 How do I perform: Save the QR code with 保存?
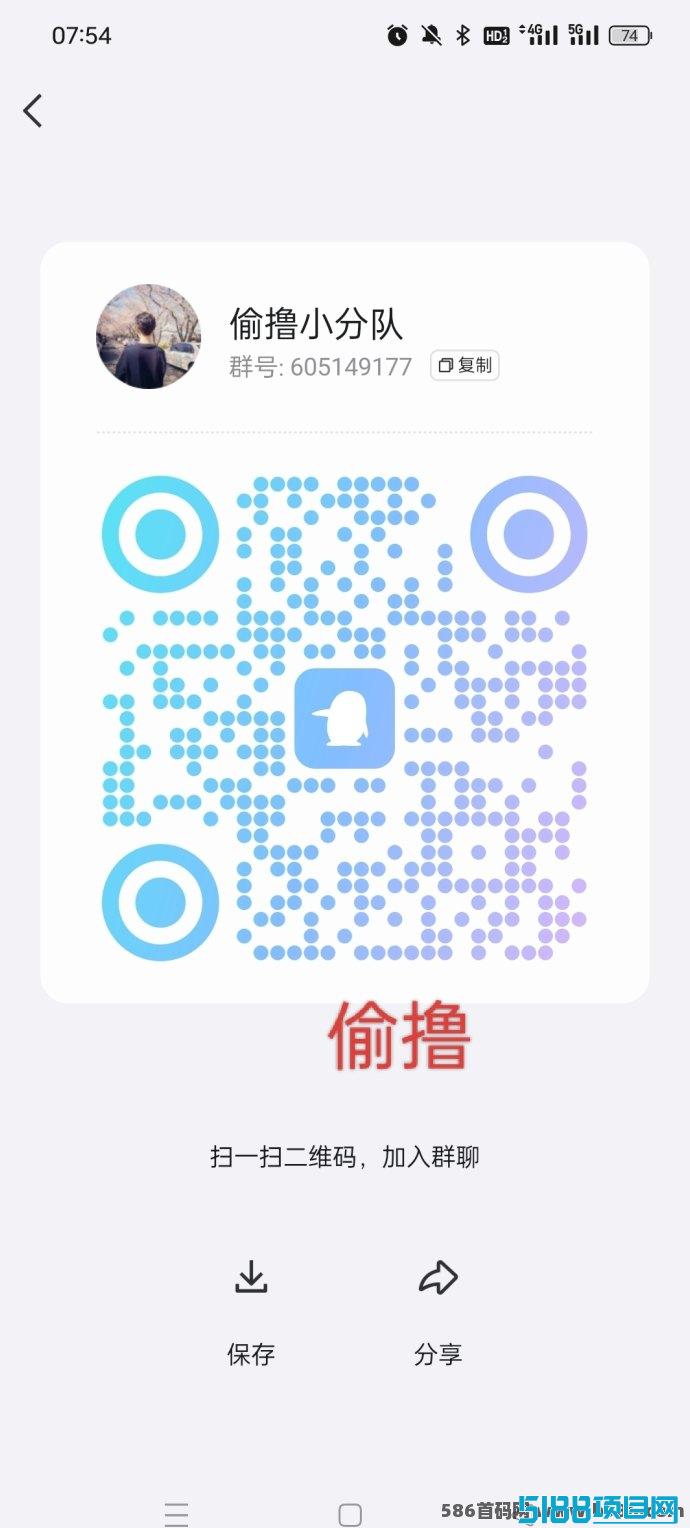click(x=251, y=1313)
